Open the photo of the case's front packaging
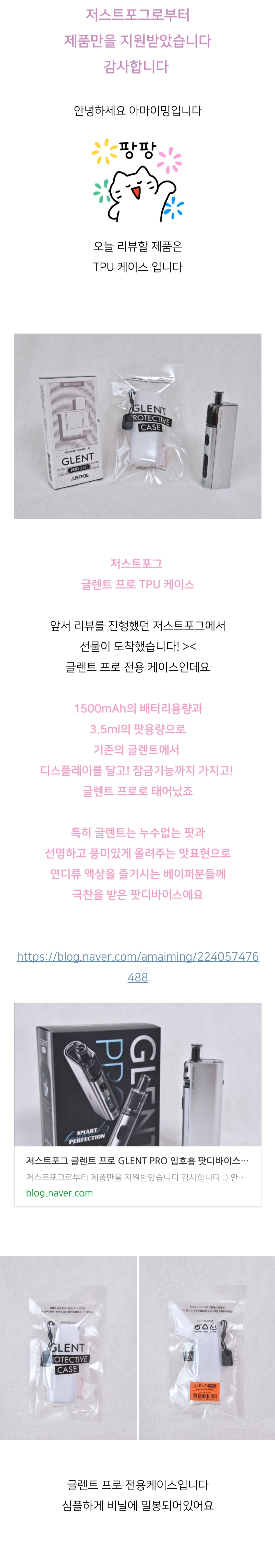The image size is (275, 1568). click(x=68, y=1348)
